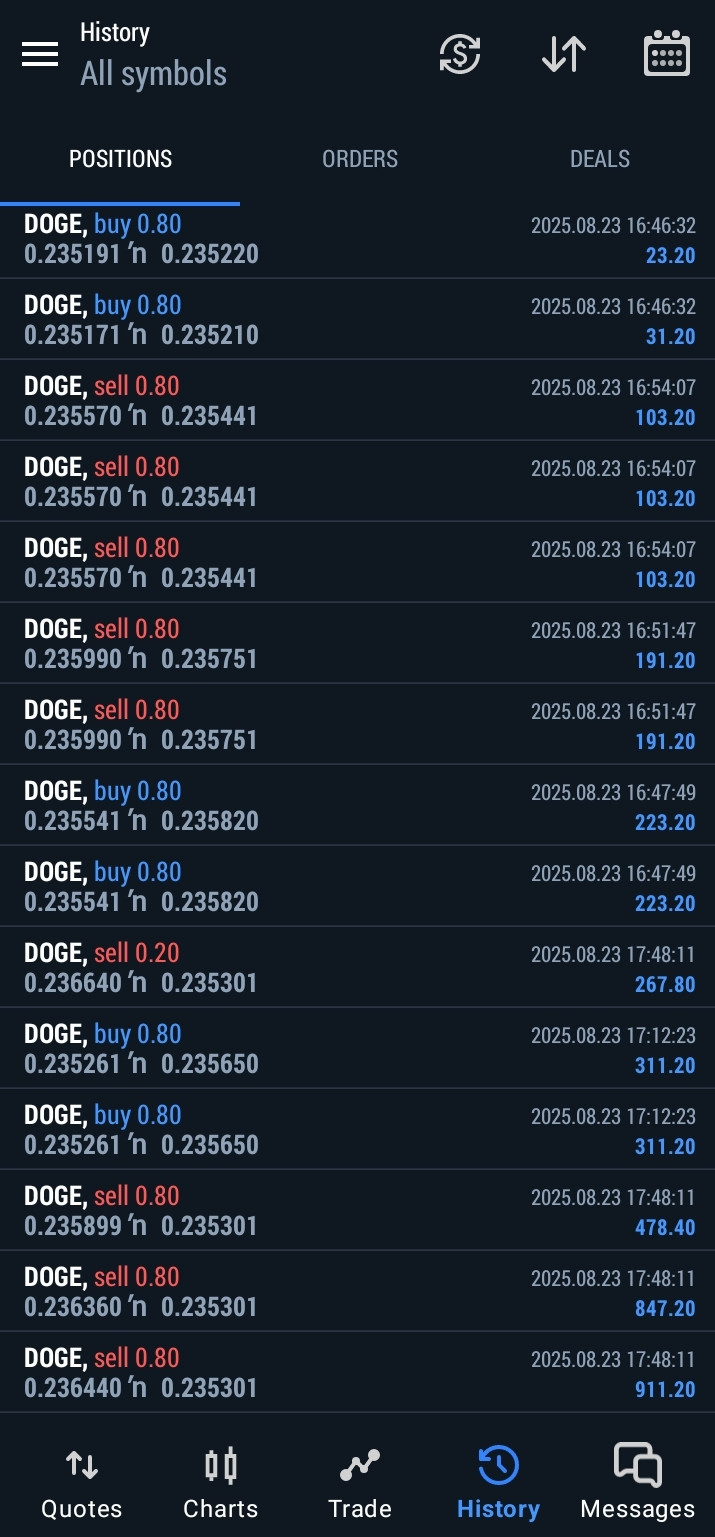Screen dimensions: 715x1537
Task: Expand the DOGE buy position with 23.20 profit
Action: [357, 239]
